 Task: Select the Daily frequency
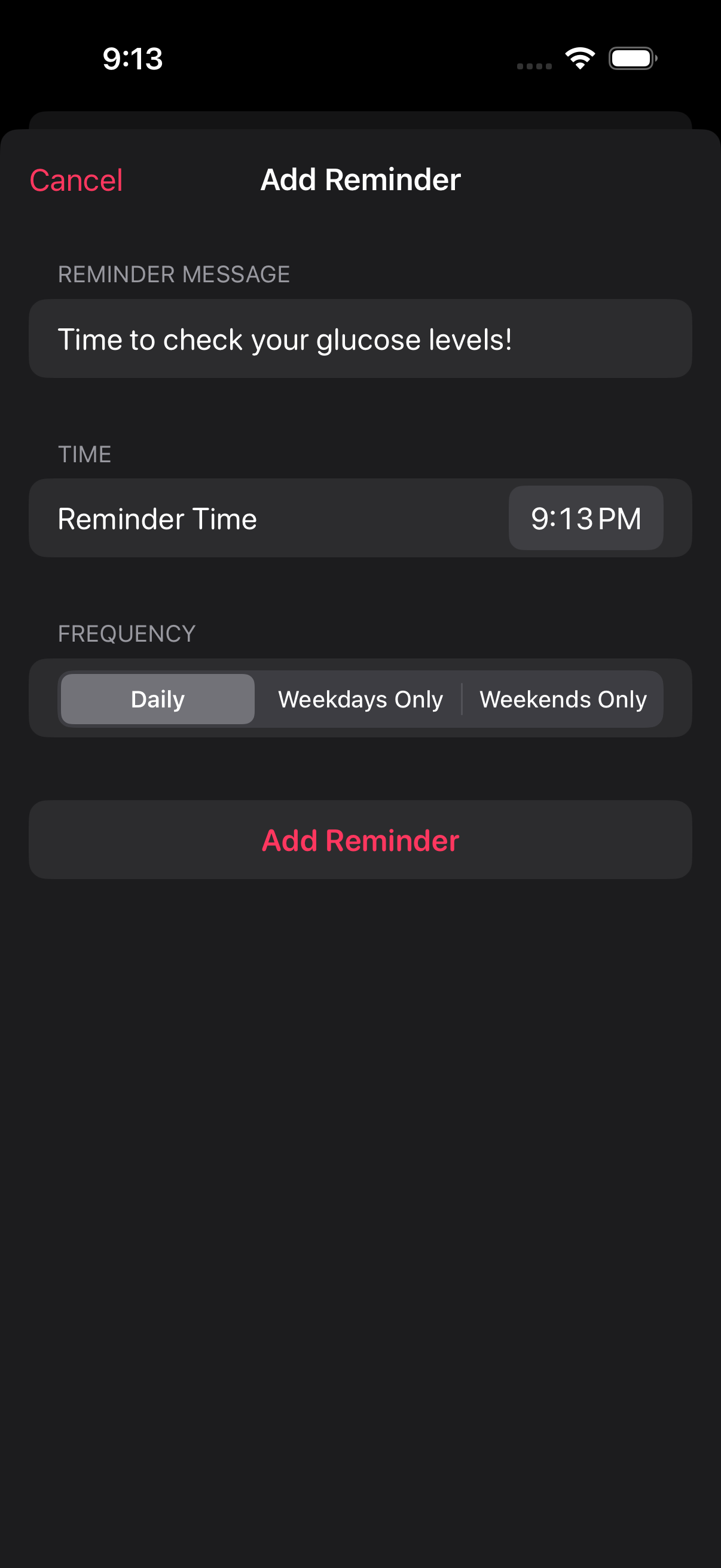(x=158, y=698)
